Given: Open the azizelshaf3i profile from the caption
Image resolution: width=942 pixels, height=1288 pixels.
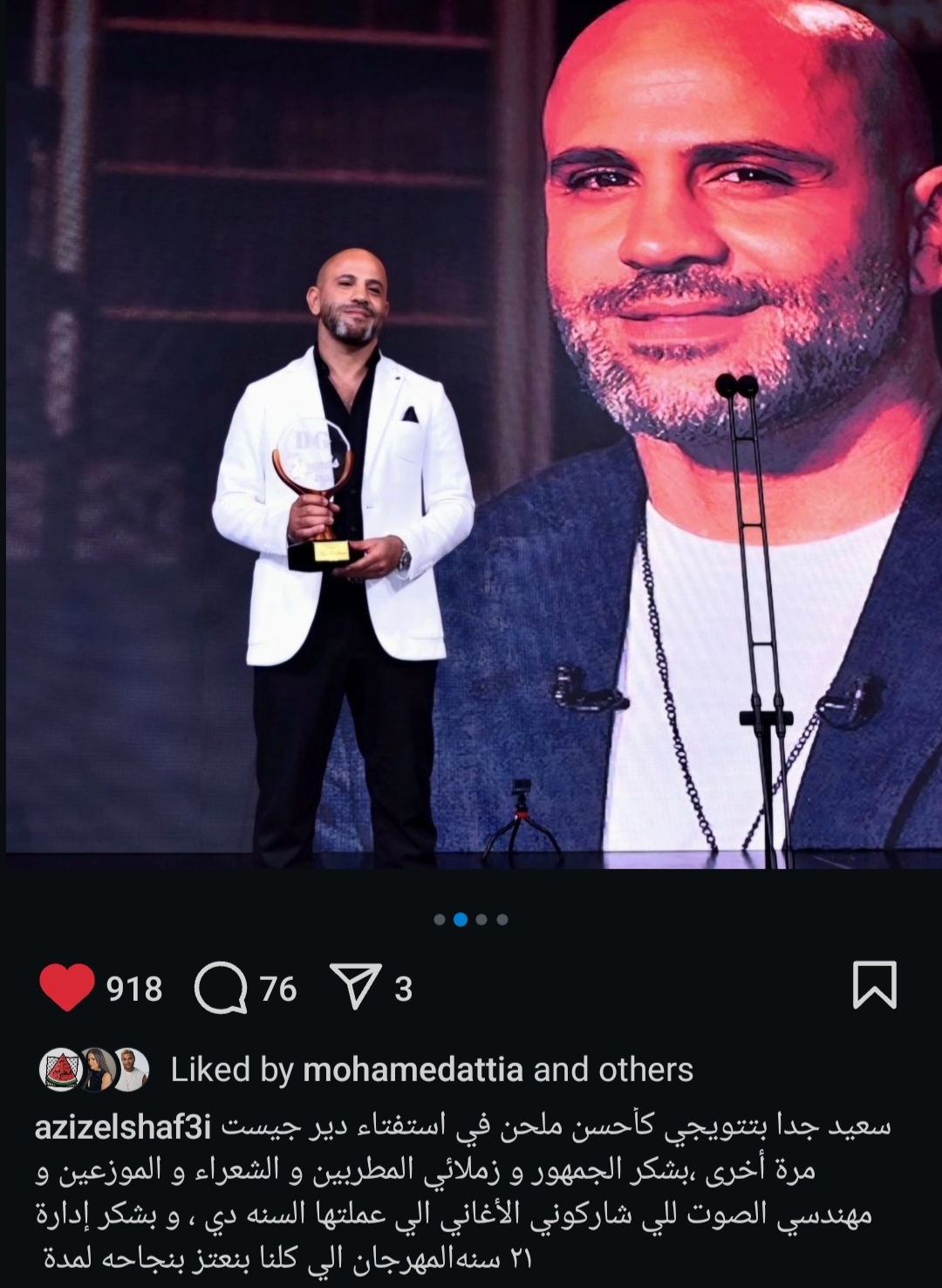Looking at the screenshot, I should (x=123, y=1127).
